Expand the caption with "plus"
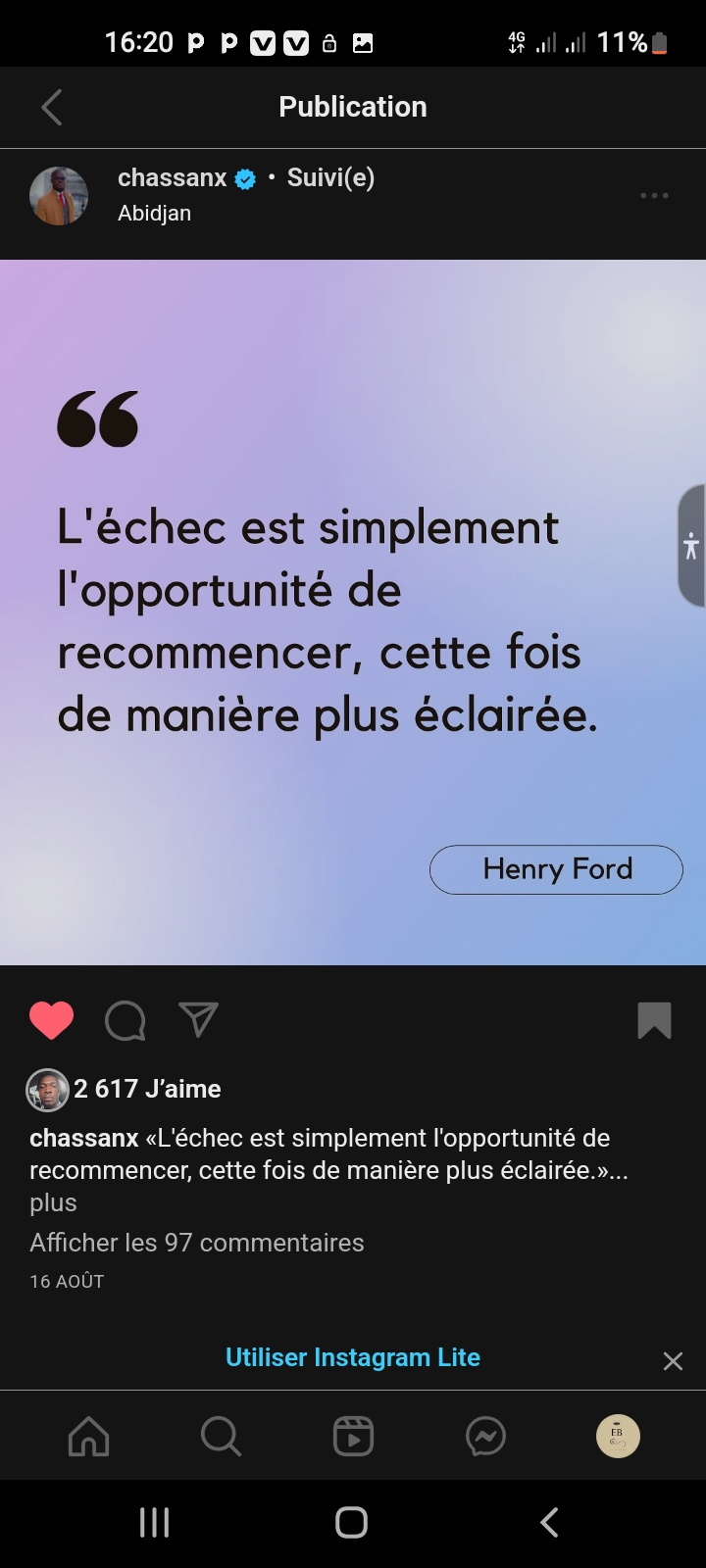This screenshot has width=706, height=1568. 53,1202
